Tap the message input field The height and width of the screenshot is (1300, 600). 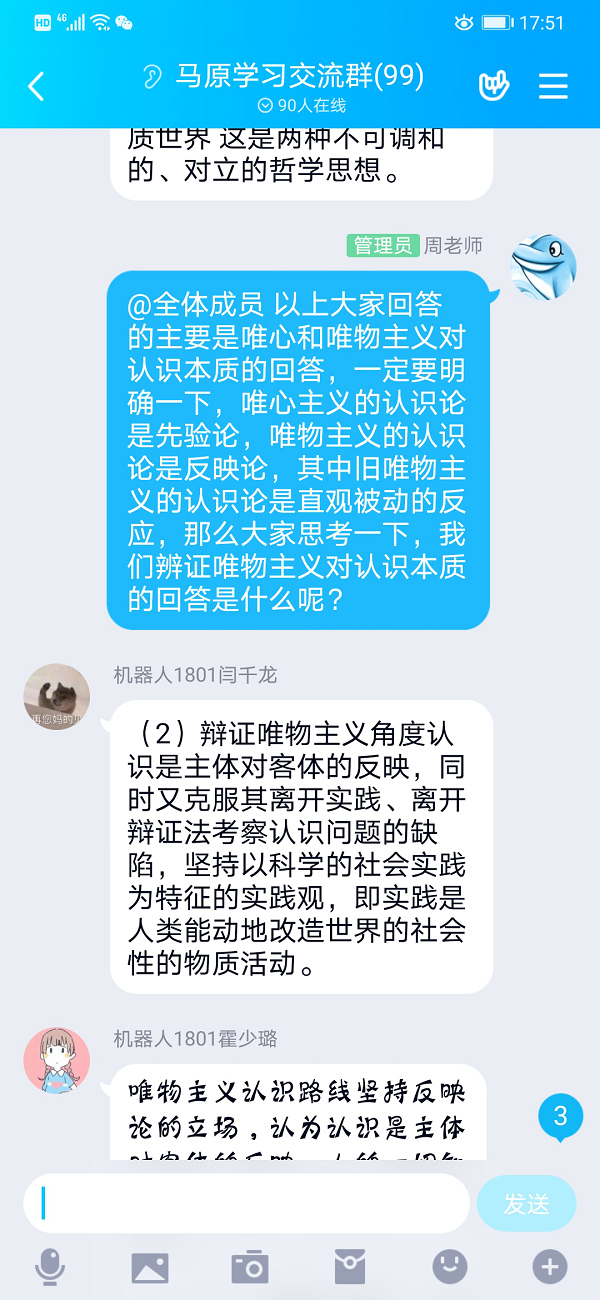coord(250,1203)
